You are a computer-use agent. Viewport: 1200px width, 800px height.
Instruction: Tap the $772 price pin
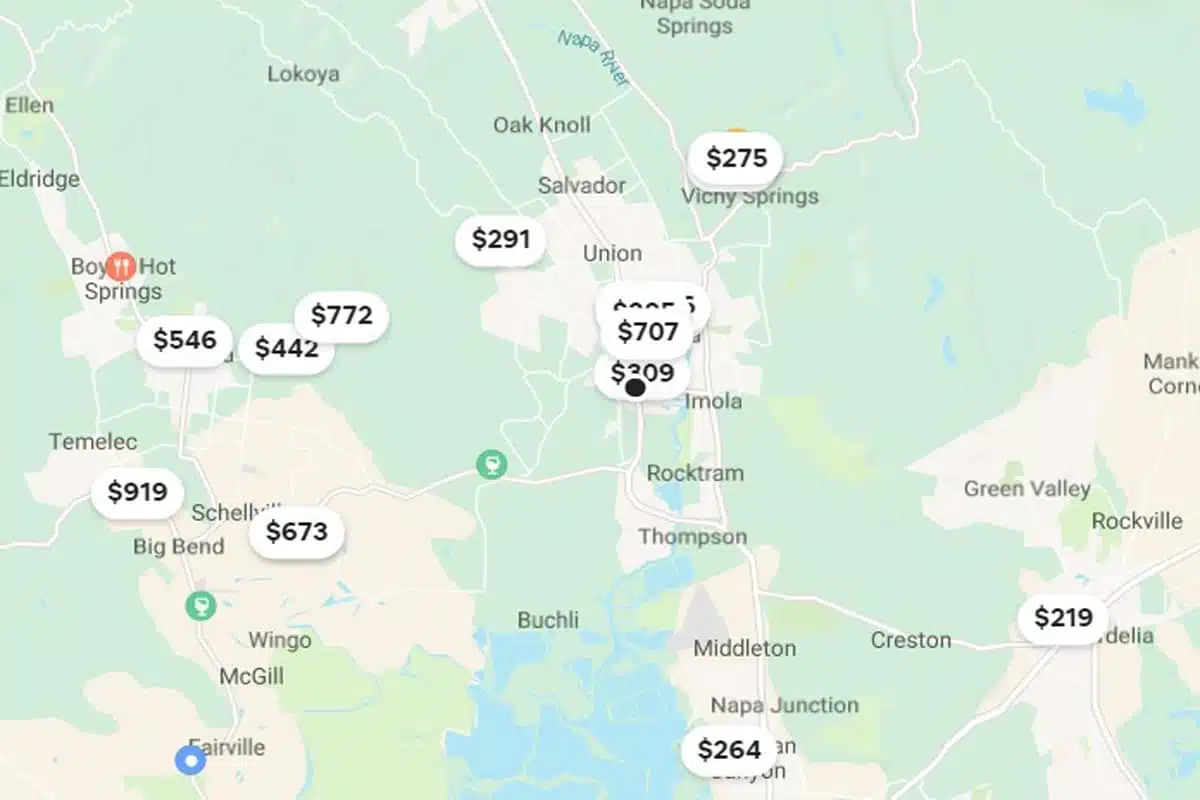341,316
